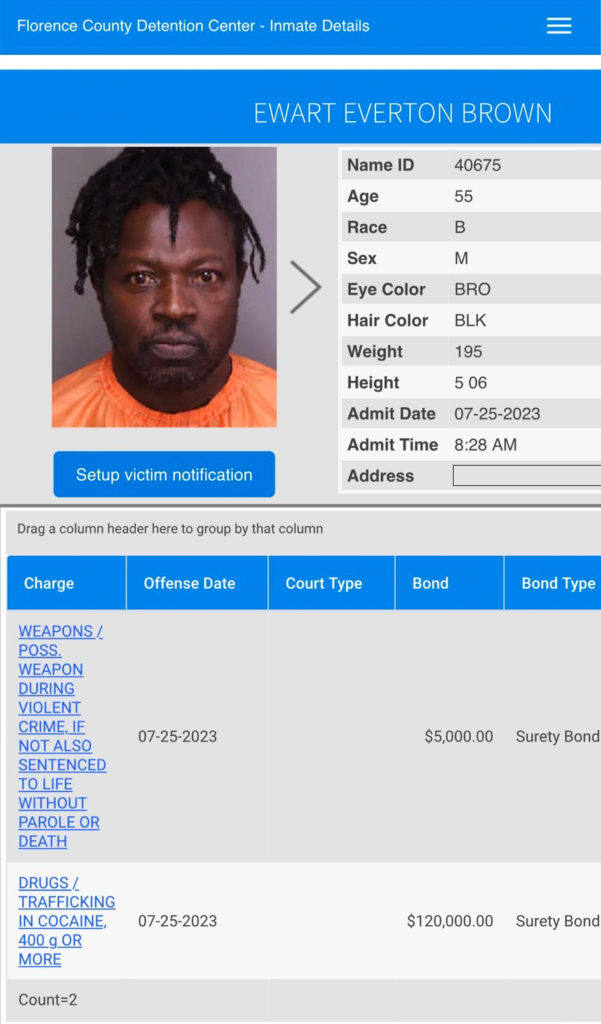Image resolution: width=601 pixels, height=1024 pixels.
Task: Open the cocaine trafficking charge link
Action: point(67,921)
